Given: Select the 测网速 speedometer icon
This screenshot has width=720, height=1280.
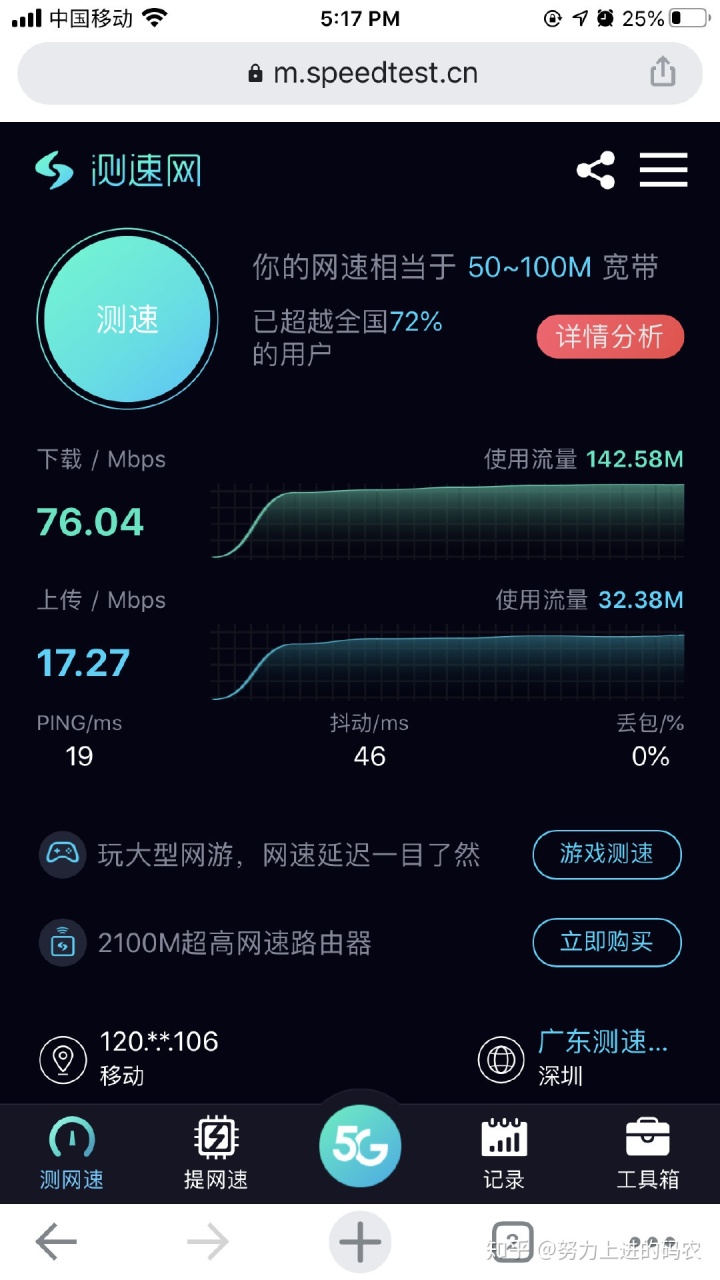Looking at the screenshot, I should [x=70, y=1135].
